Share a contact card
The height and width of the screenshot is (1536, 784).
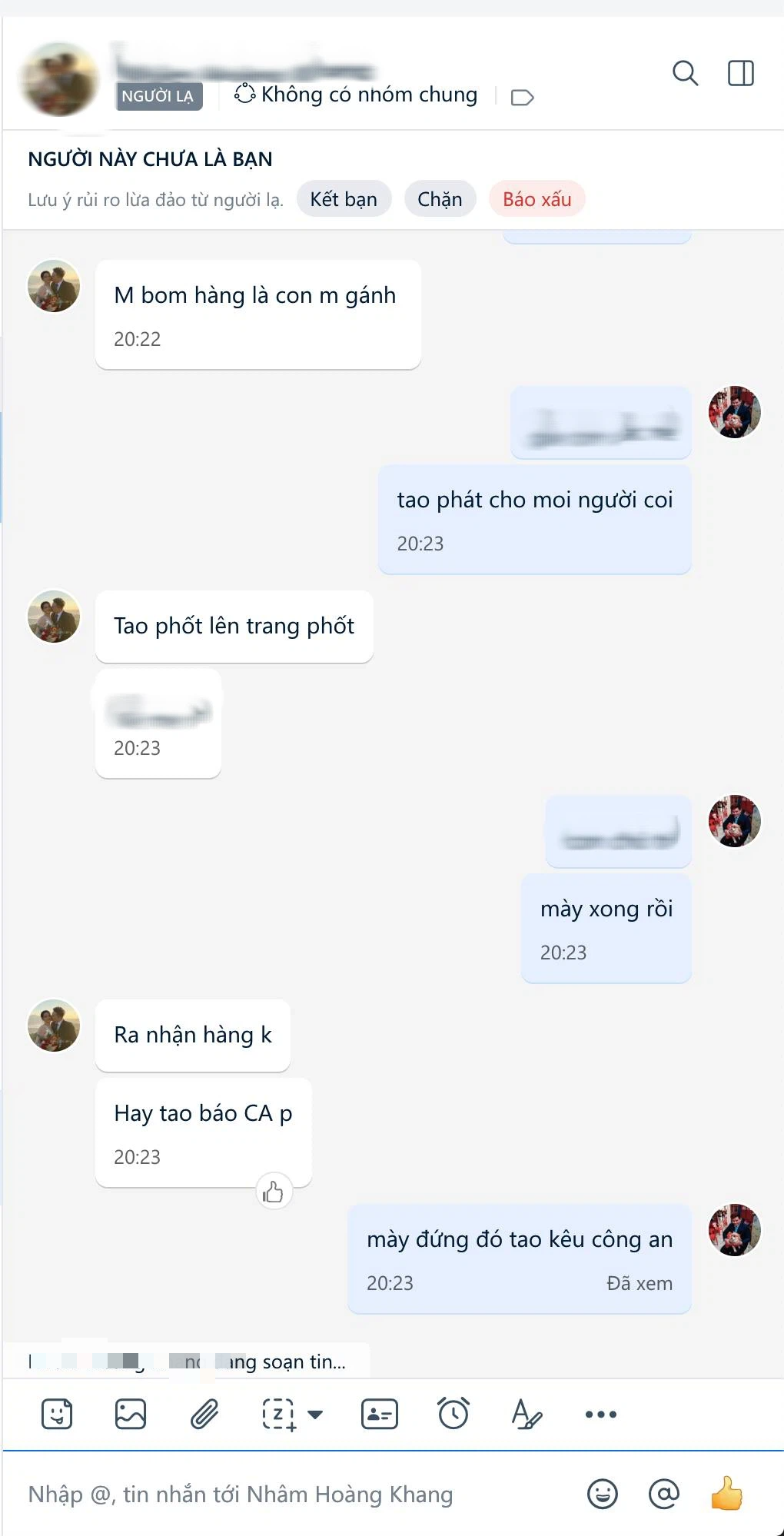tap(380, 1414)
